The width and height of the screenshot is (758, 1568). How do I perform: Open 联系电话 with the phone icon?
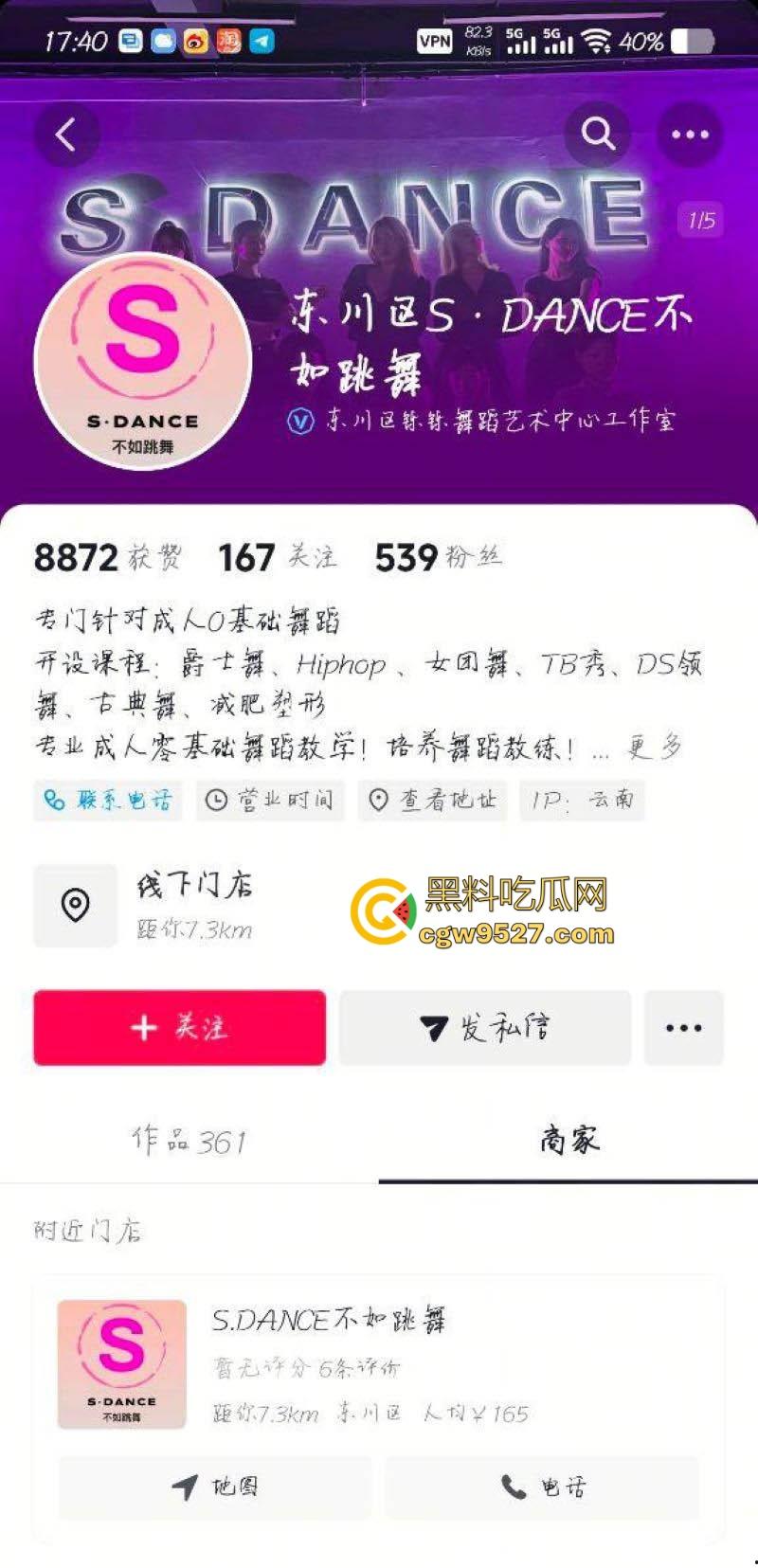(107, 801)
